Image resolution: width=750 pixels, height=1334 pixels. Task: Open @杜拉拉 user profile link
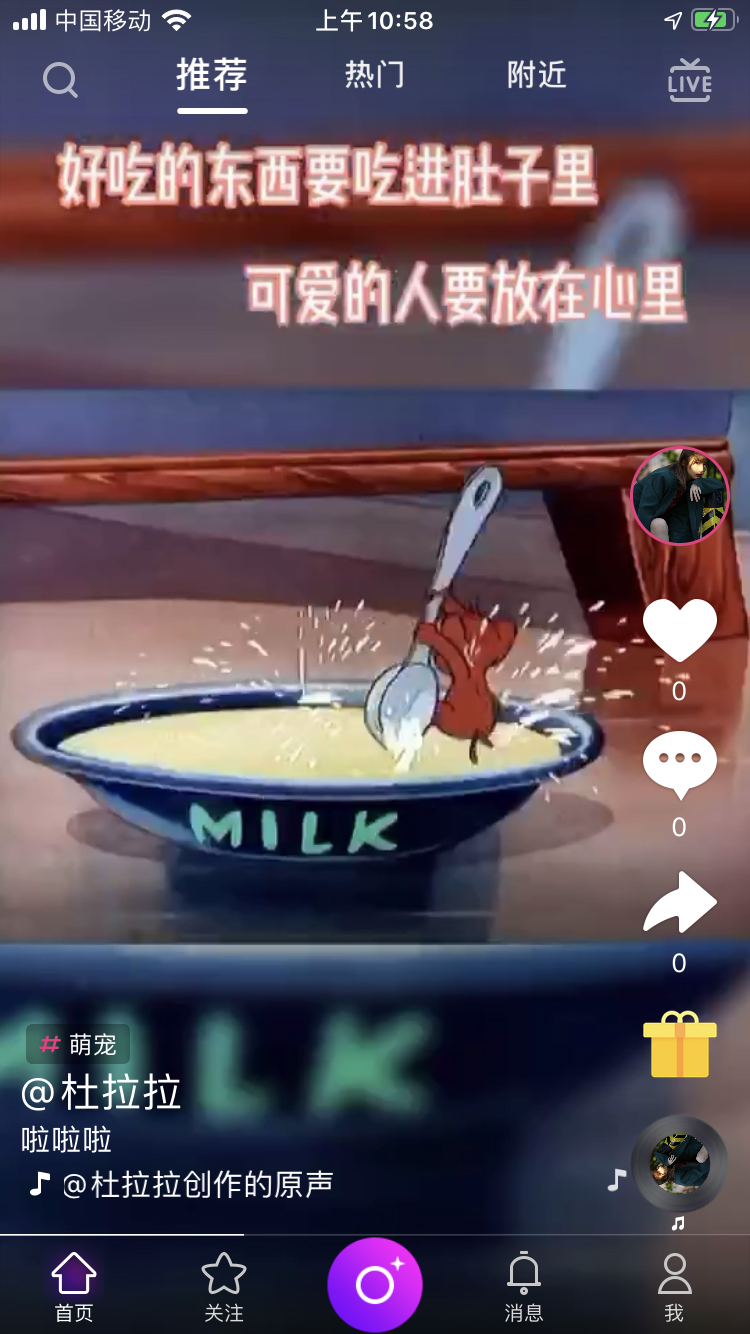(101, 1093)
